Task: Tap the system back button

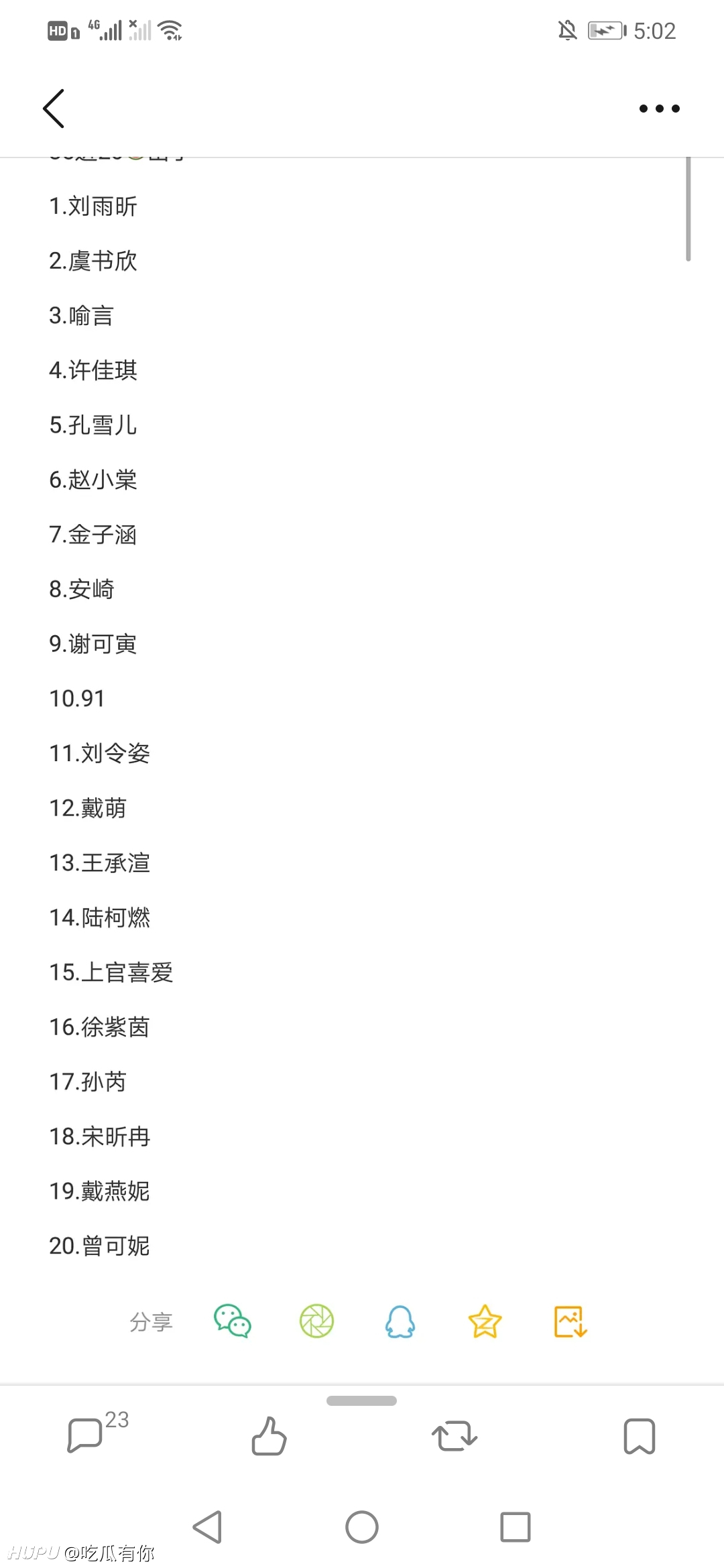Action: pyautogui.click(x=208, y=1527)
